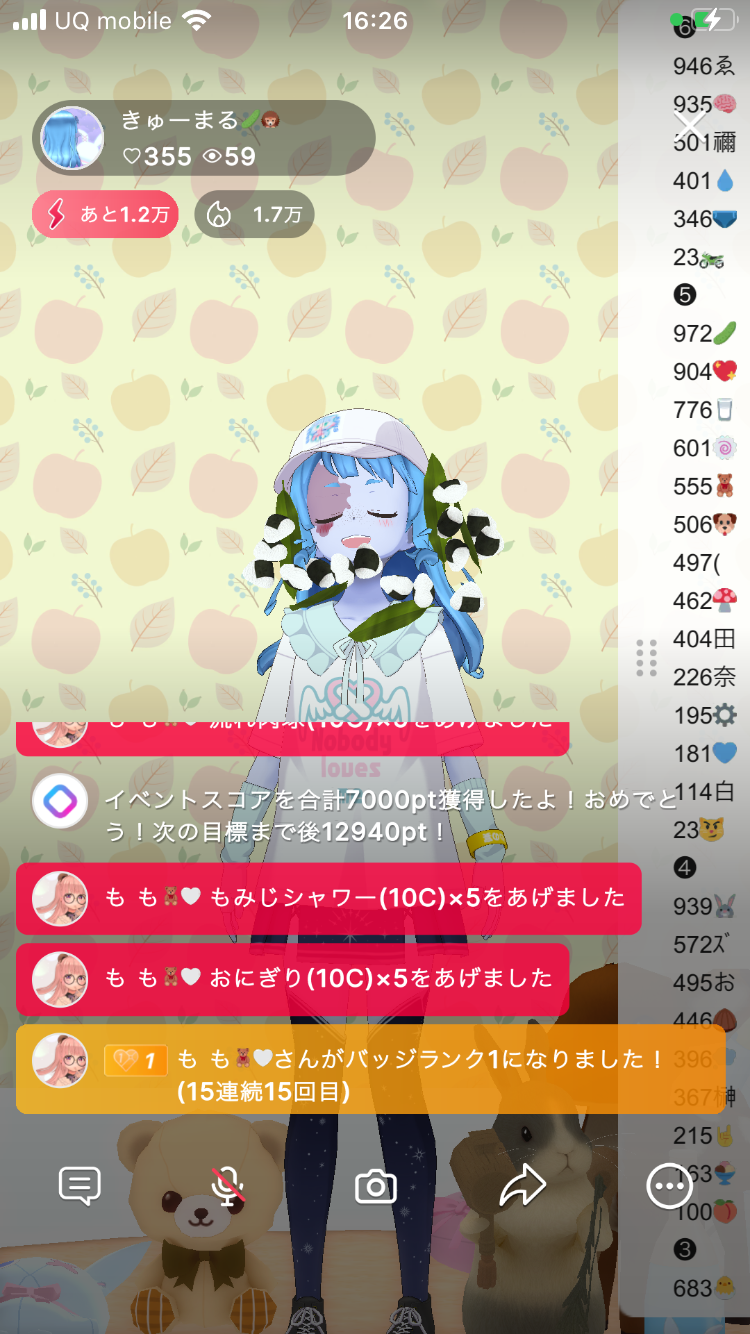Screen dimensions: 750x1334
Task: Tap the side panel drag handle
Action: coord(646,657)
